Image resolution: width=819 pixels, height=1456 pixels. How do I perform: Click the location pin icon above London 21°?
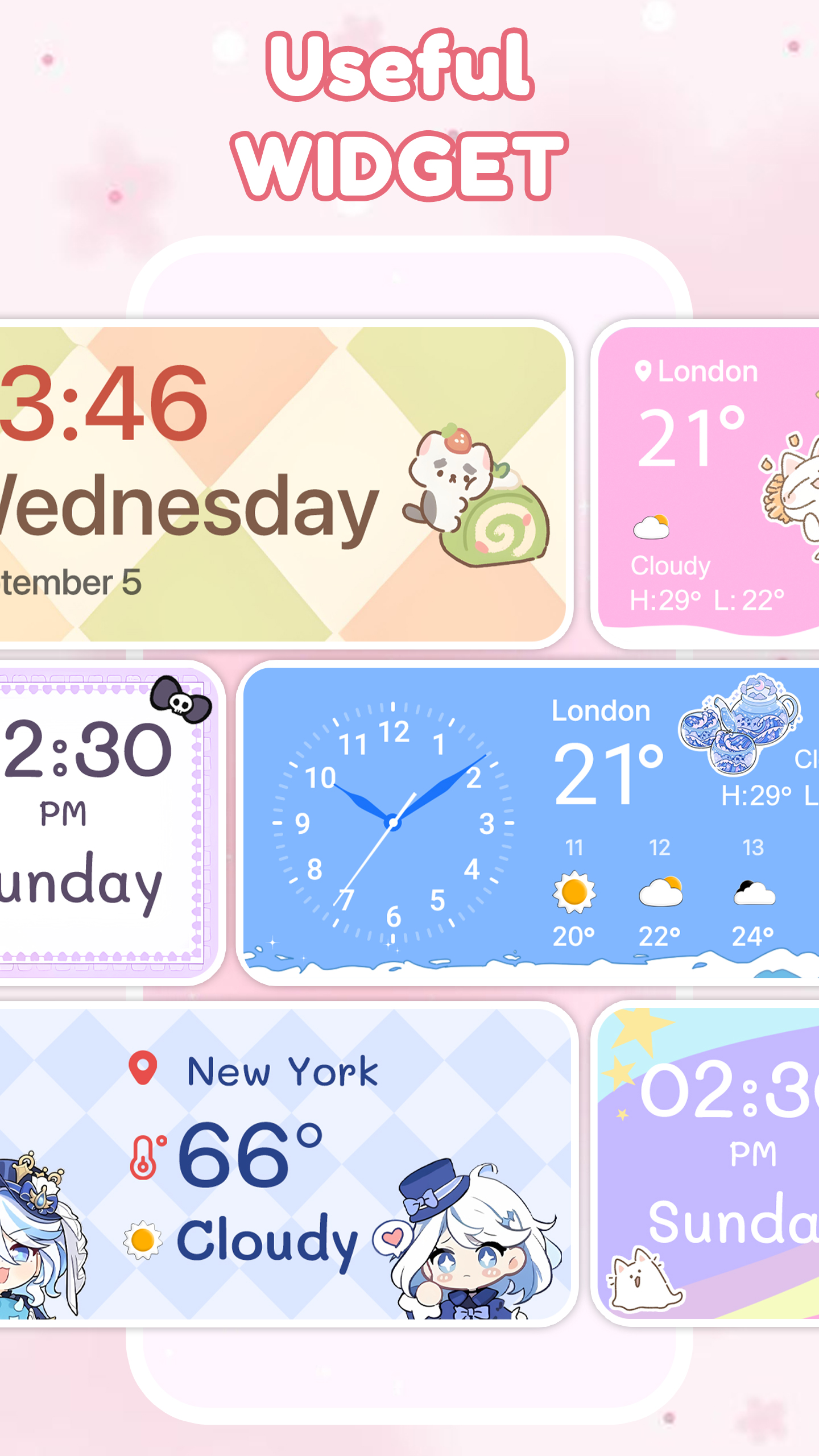point(643,370)
